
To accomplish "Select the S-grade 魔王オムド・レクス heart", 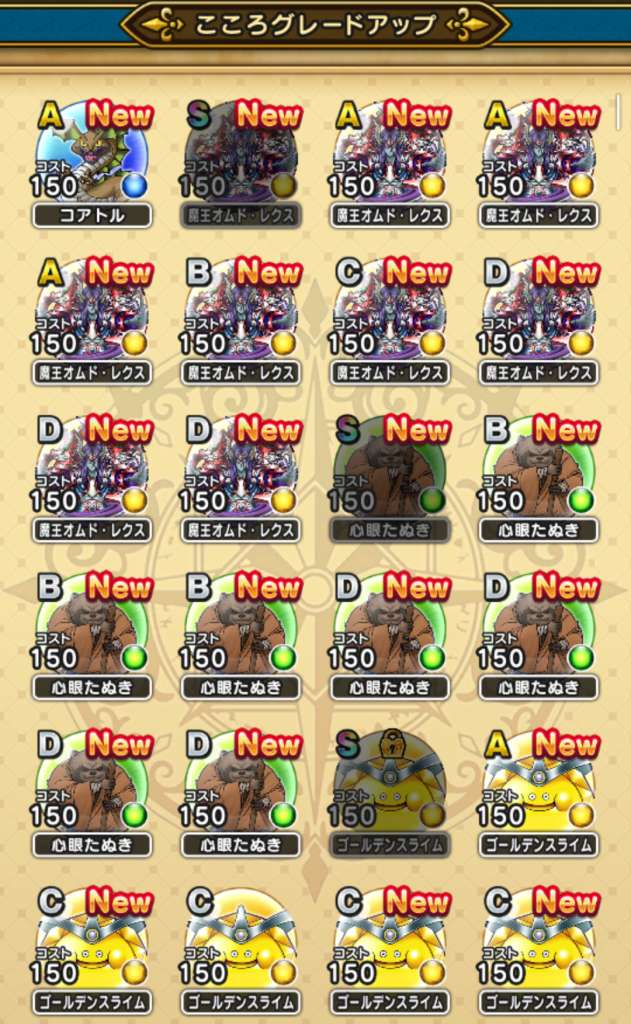I will point(241,160).
